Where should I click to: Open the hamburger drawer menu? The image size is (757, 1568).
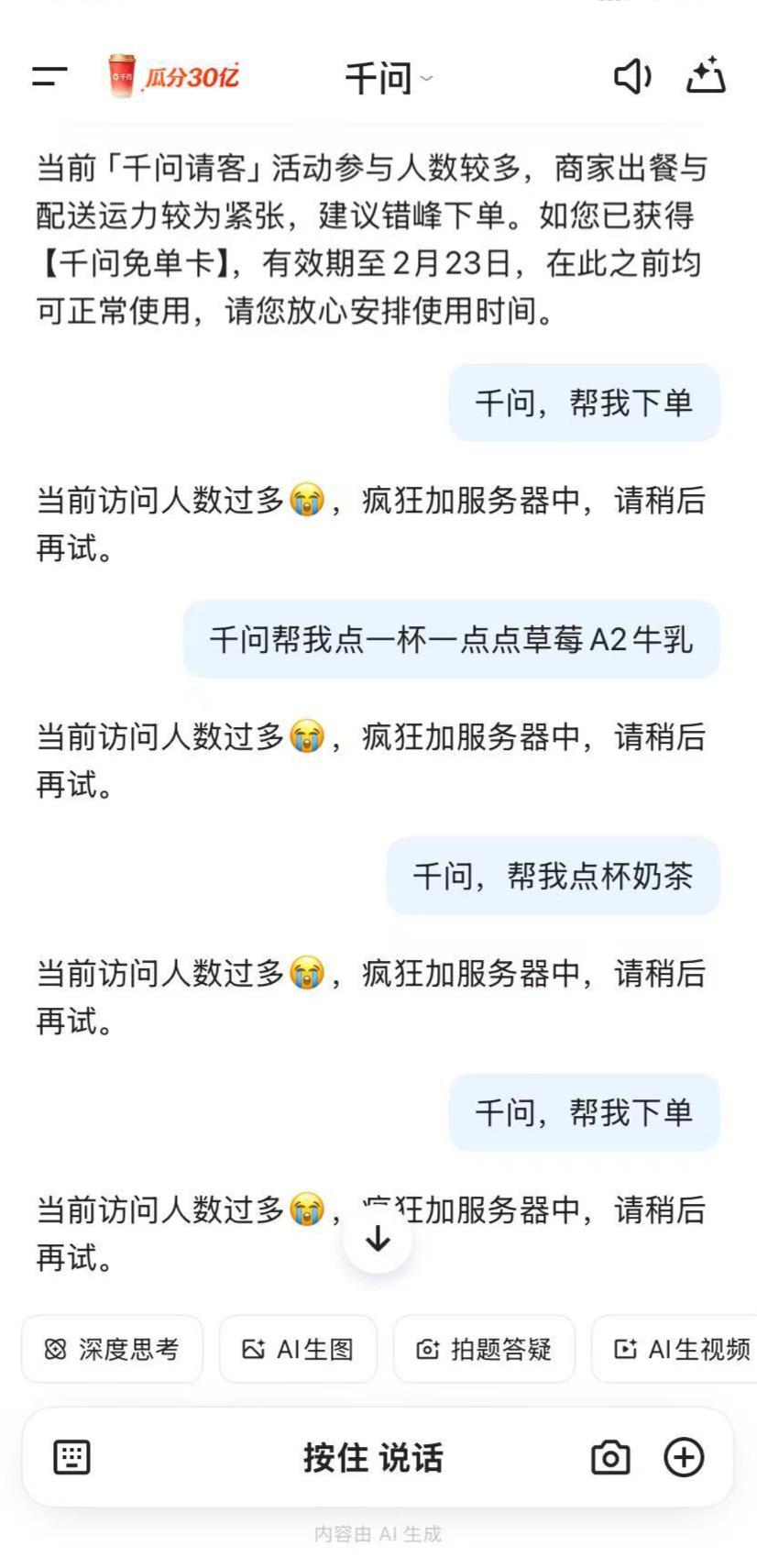pyautogui.click(x=50, y=77)
